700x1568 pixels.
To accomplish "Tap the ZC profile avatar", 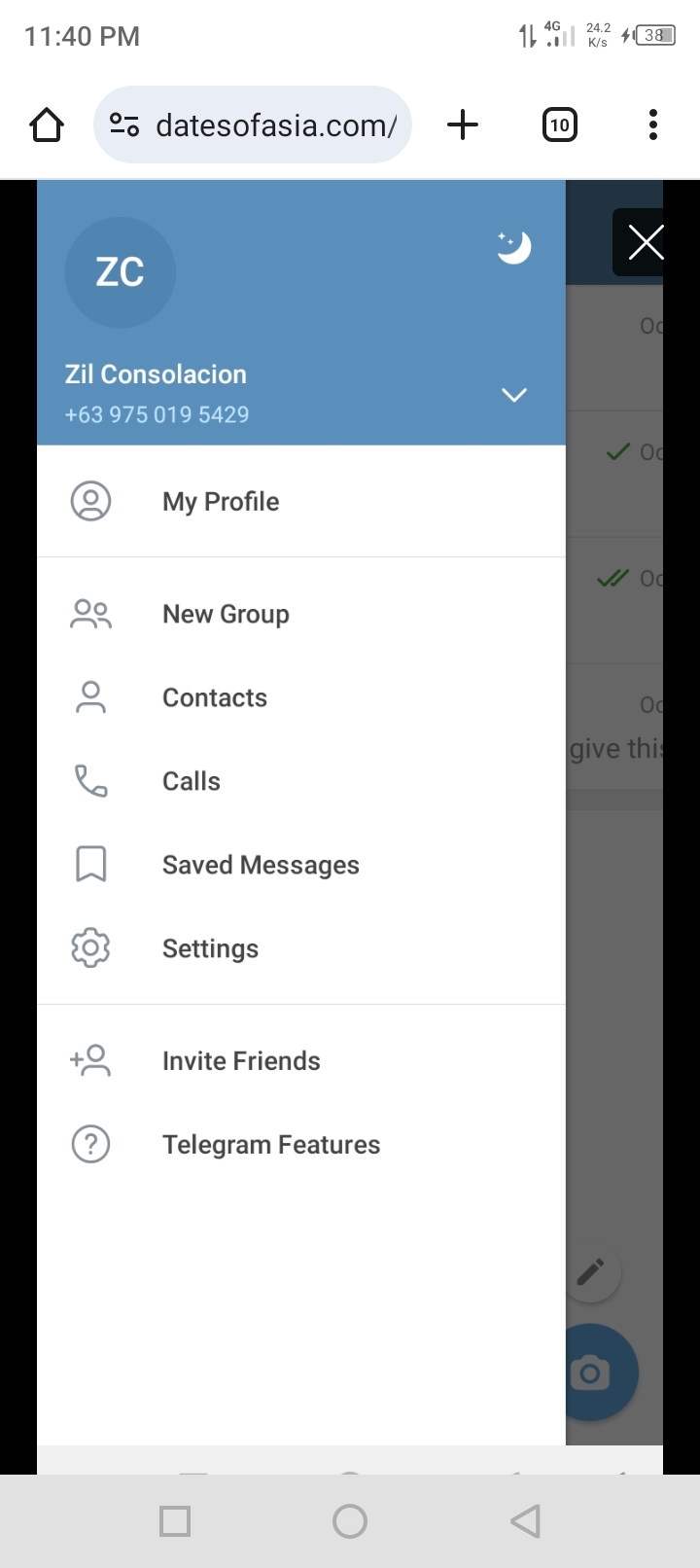I will click(120, 272).
